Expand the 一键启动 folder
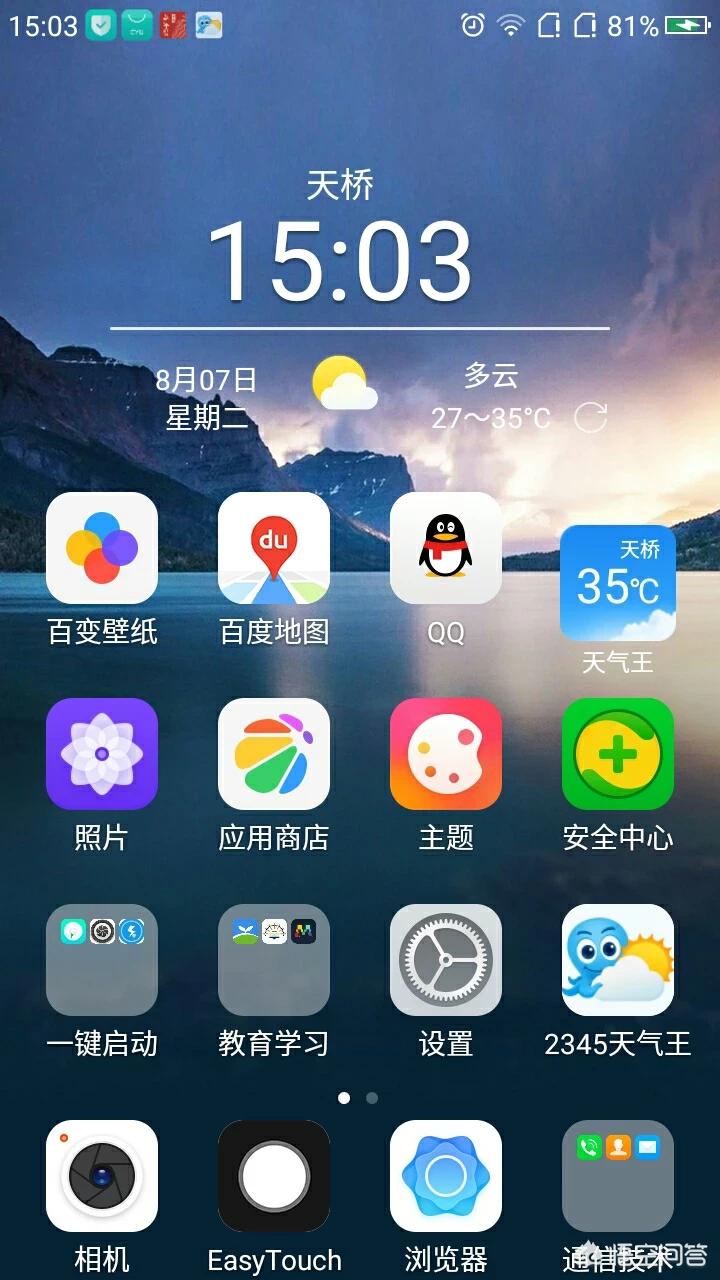 102,960
